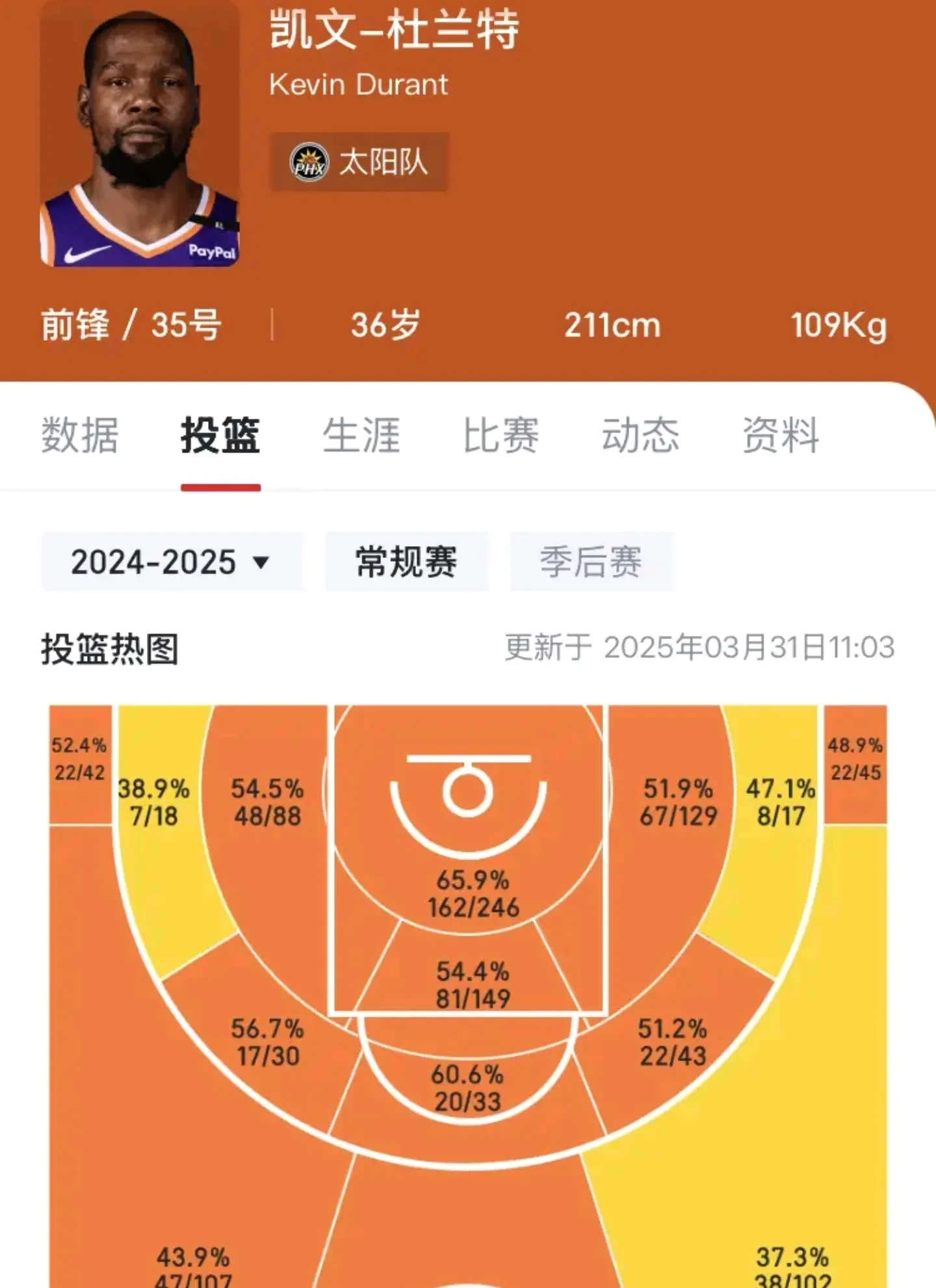This screenshot has height=1288, width=936.
Task: Expand the 2024-2025 season dropdown
Action: pos(172,562)
